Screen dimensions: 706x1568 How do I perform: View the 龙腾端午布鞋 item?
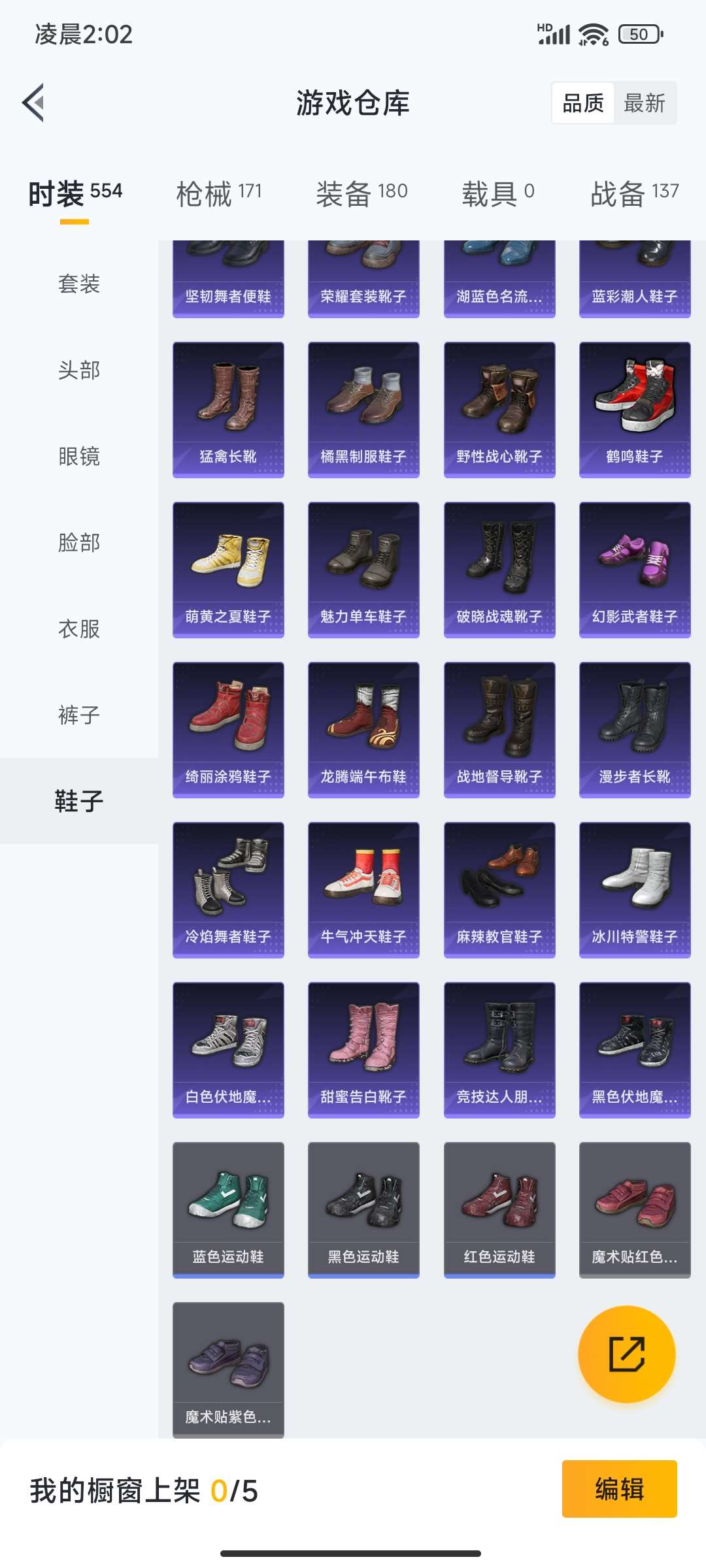[x=363, y=730]
